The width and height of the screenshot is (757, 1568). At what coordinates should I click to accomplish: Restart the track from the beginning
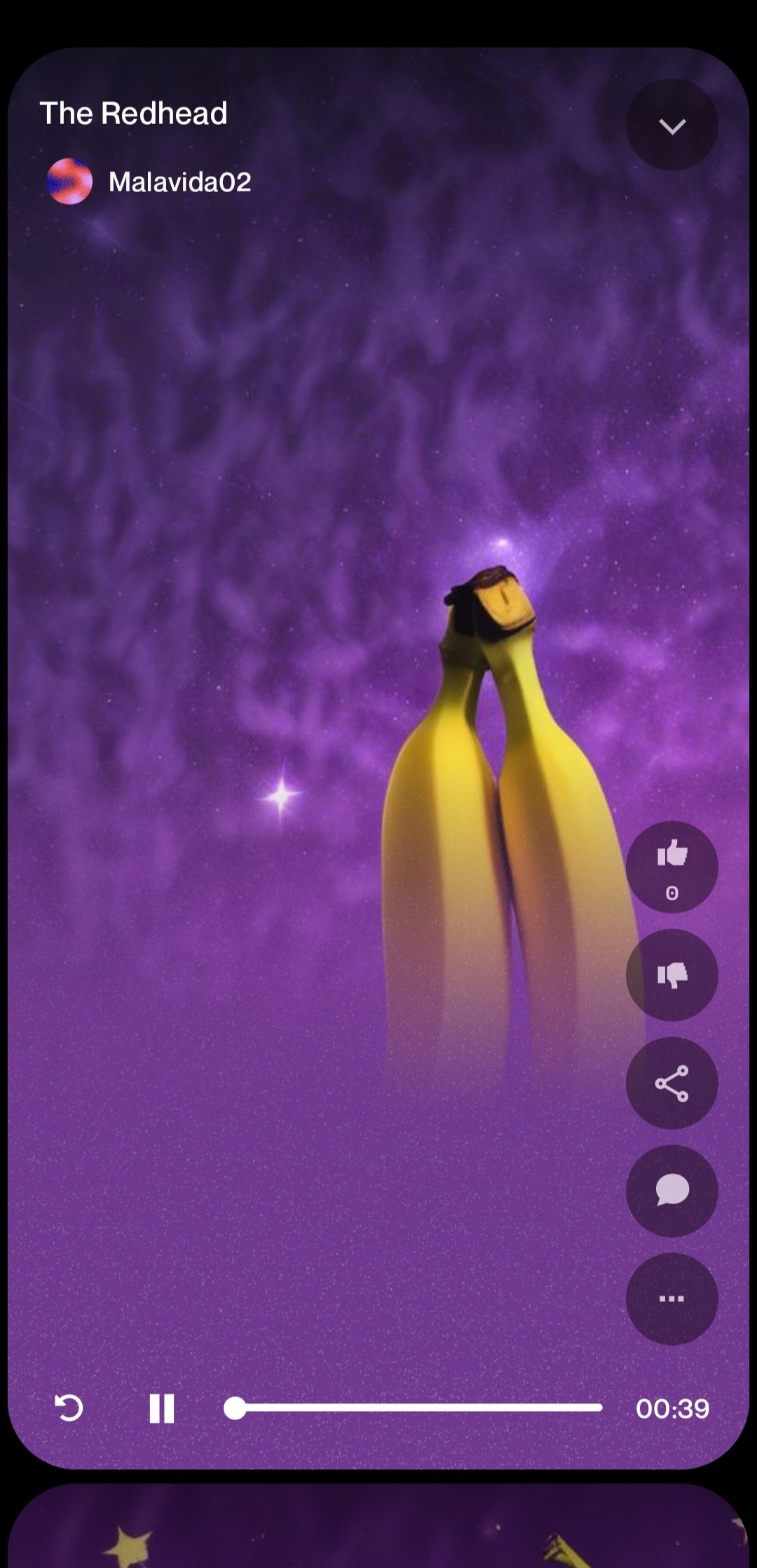[69, 1408]
